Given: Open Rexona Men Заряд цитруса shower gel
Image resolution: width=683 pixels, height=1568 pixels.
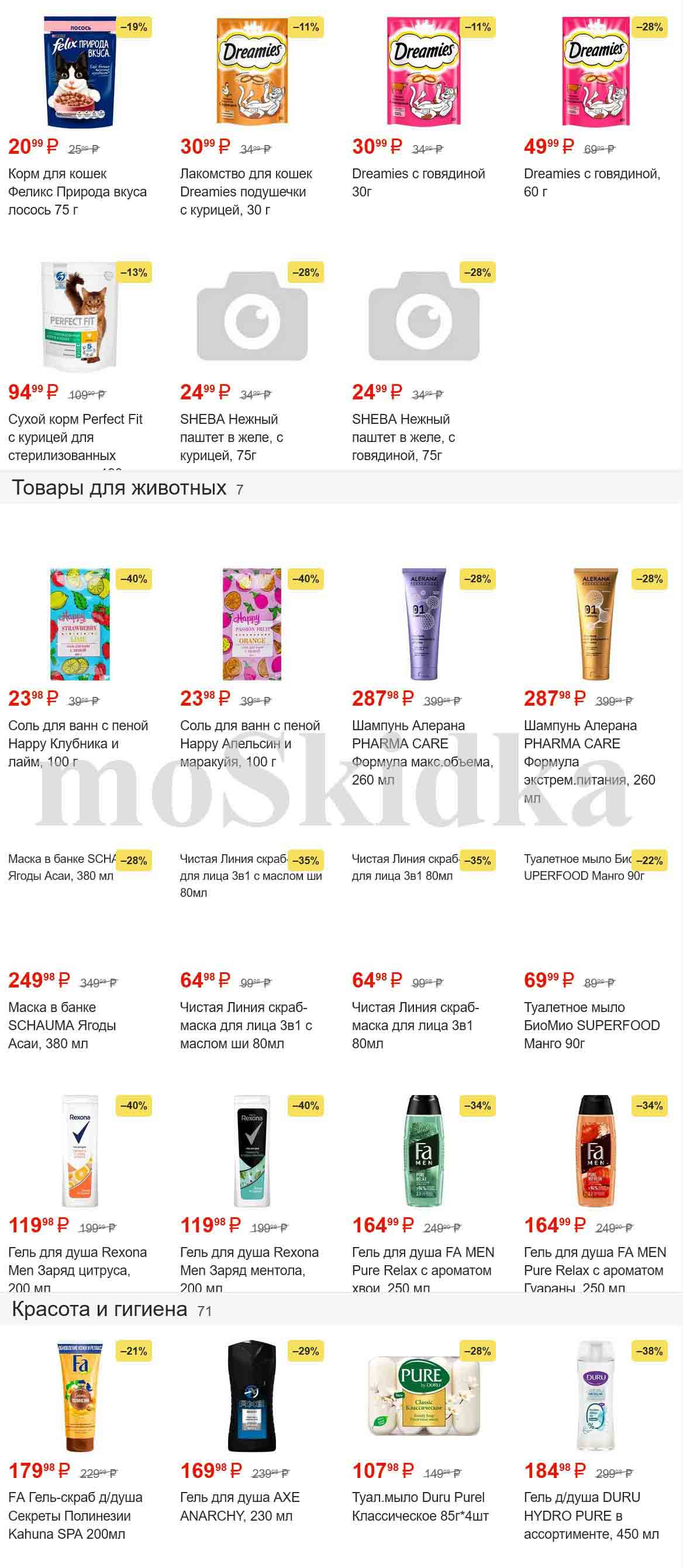Looking at the screenshot, I should click(x=80, y=1151).
